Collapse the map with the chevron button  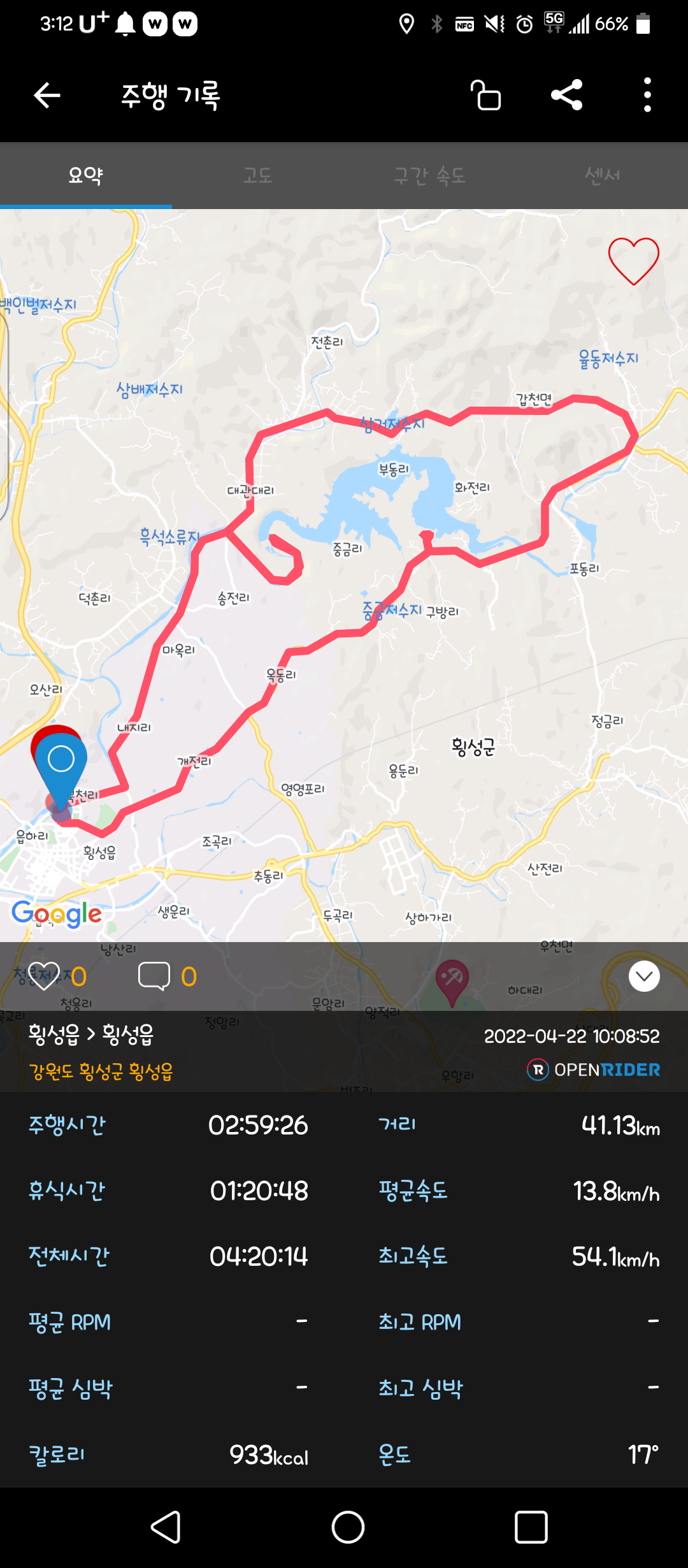(x=644, y=976)
